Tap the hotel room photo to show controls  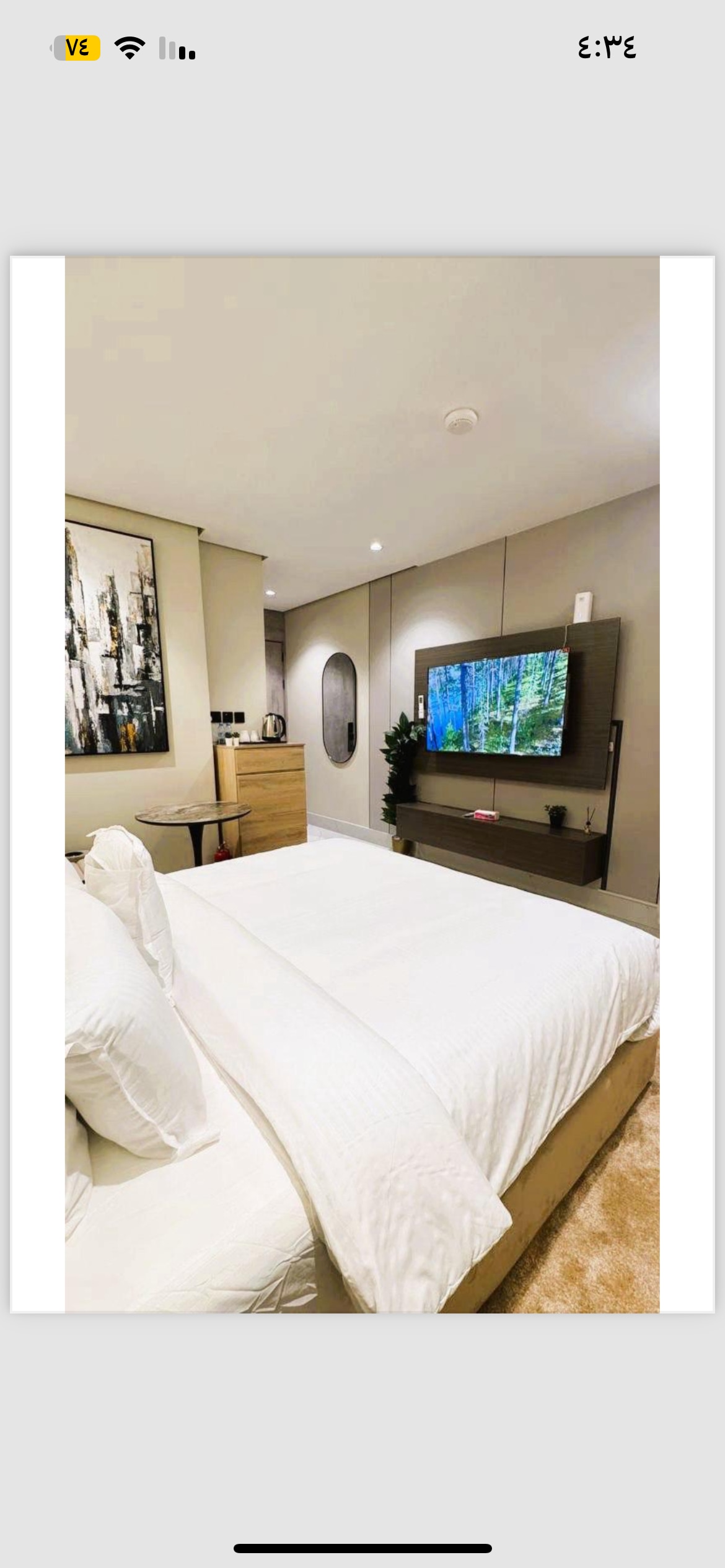(x=362, y=784)
